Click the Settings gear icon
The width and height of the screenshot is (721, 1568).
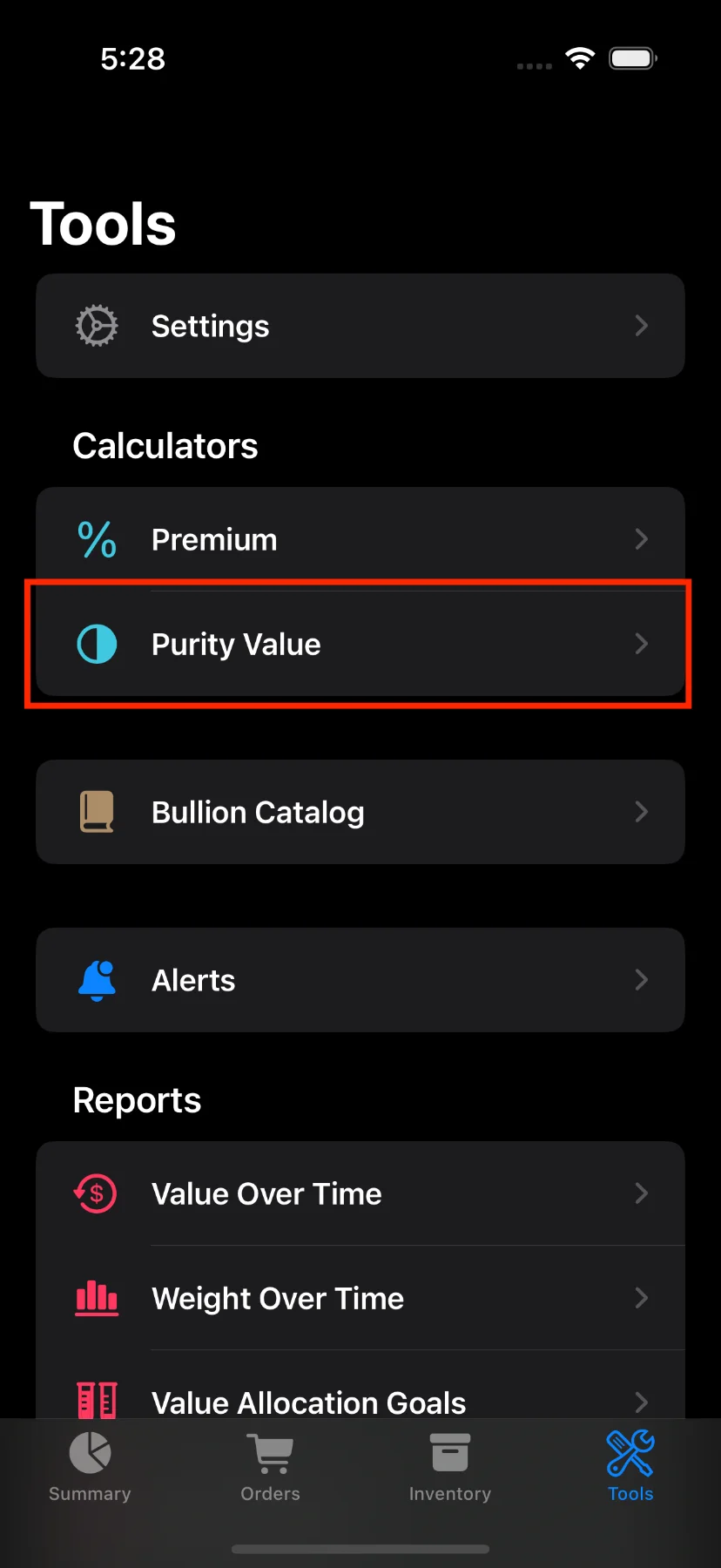(x=96, y=326)
